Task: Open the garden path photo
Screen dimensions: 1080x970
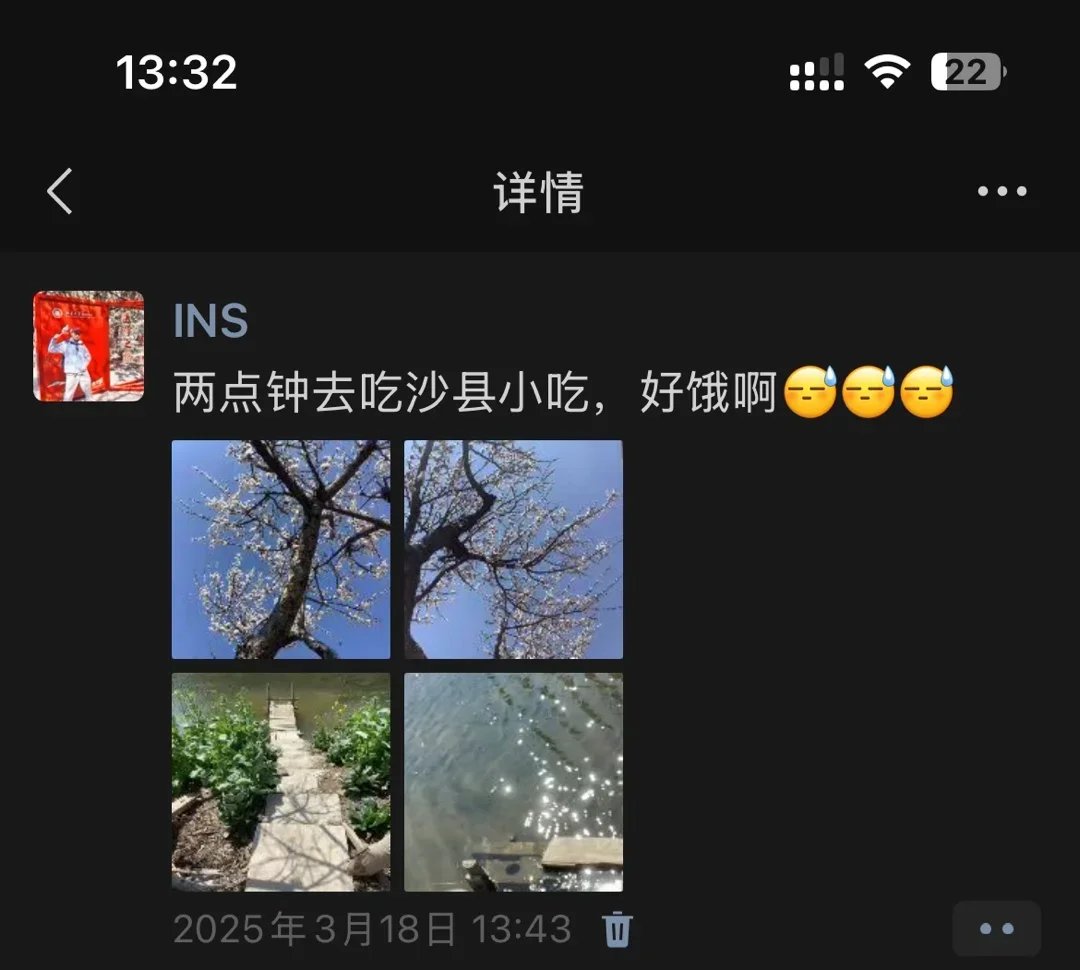Action: click(281, 781)
